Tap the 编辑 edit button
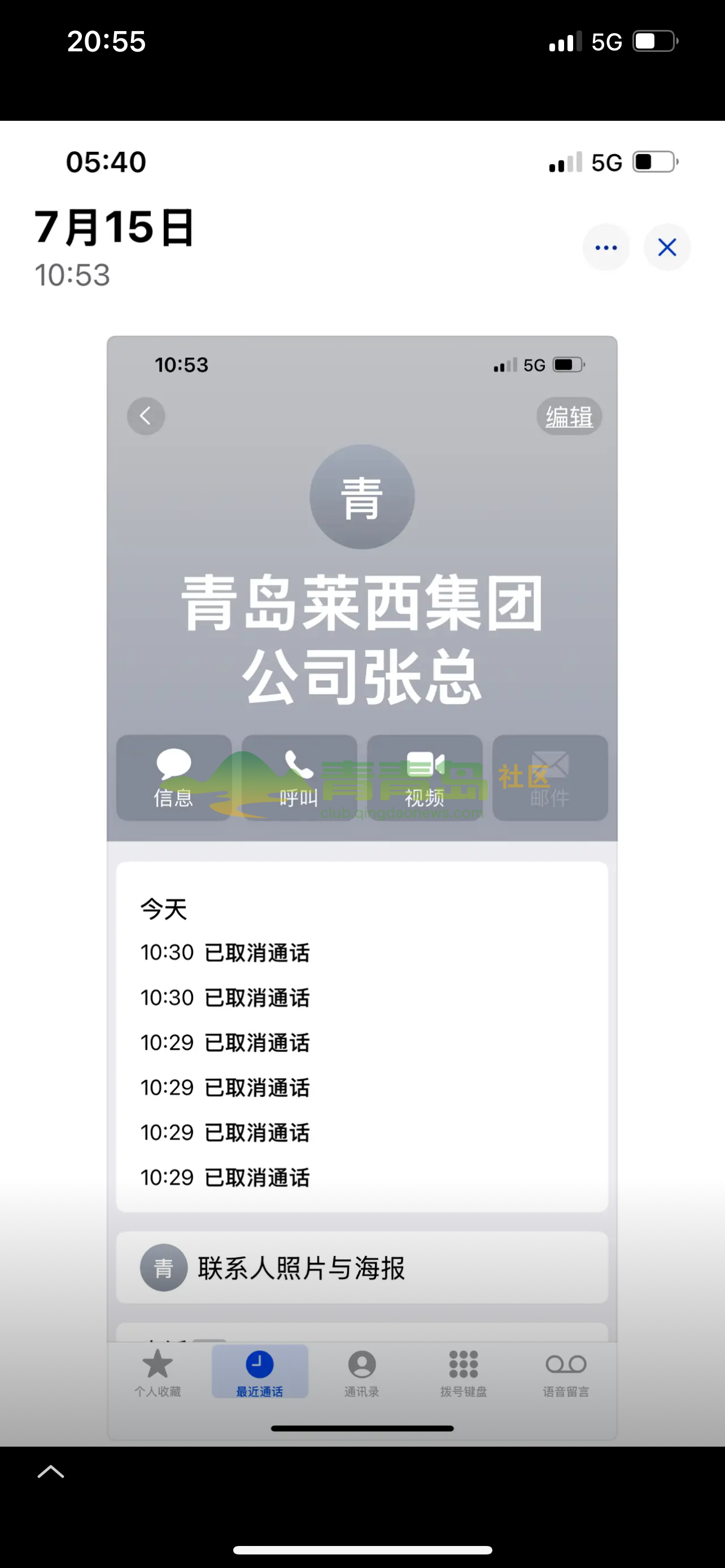 tap(568, 416)
